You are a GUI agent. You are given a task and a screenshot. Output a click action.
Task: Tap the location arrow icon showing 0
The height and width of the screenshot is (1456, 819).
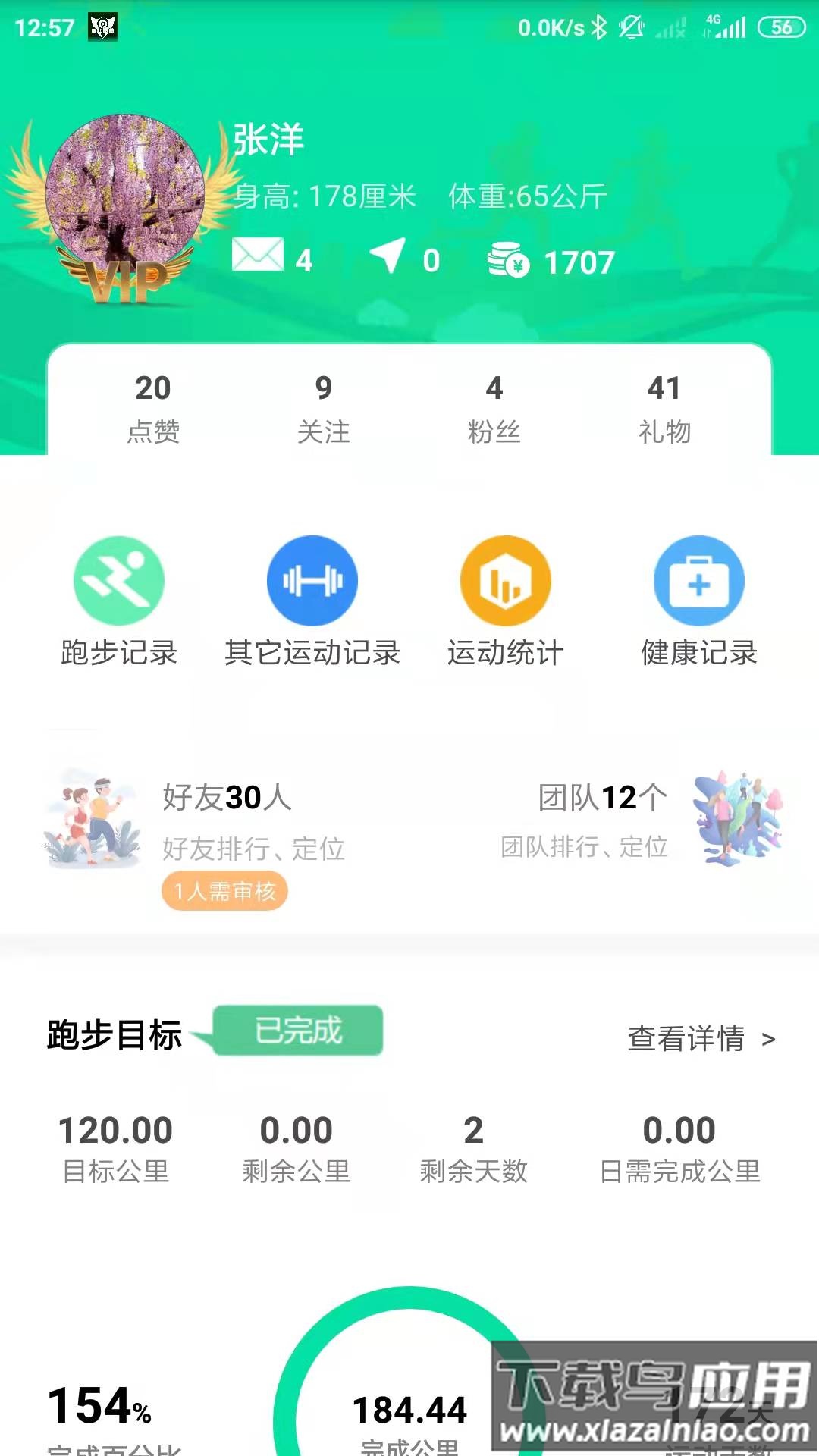[391, 258]
